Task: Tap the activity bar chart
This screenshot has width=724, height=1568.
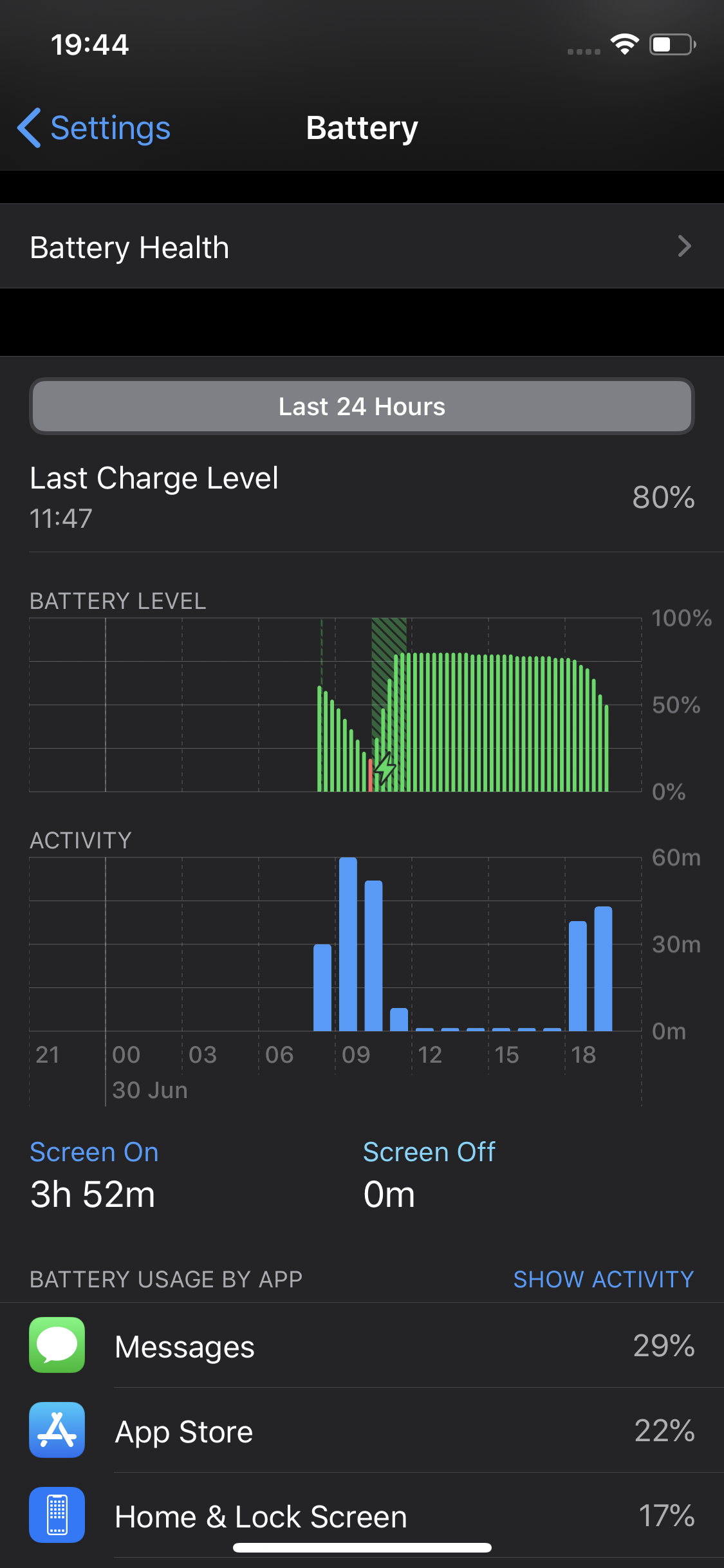Action: pyautogui.click(x=335, y=945)
